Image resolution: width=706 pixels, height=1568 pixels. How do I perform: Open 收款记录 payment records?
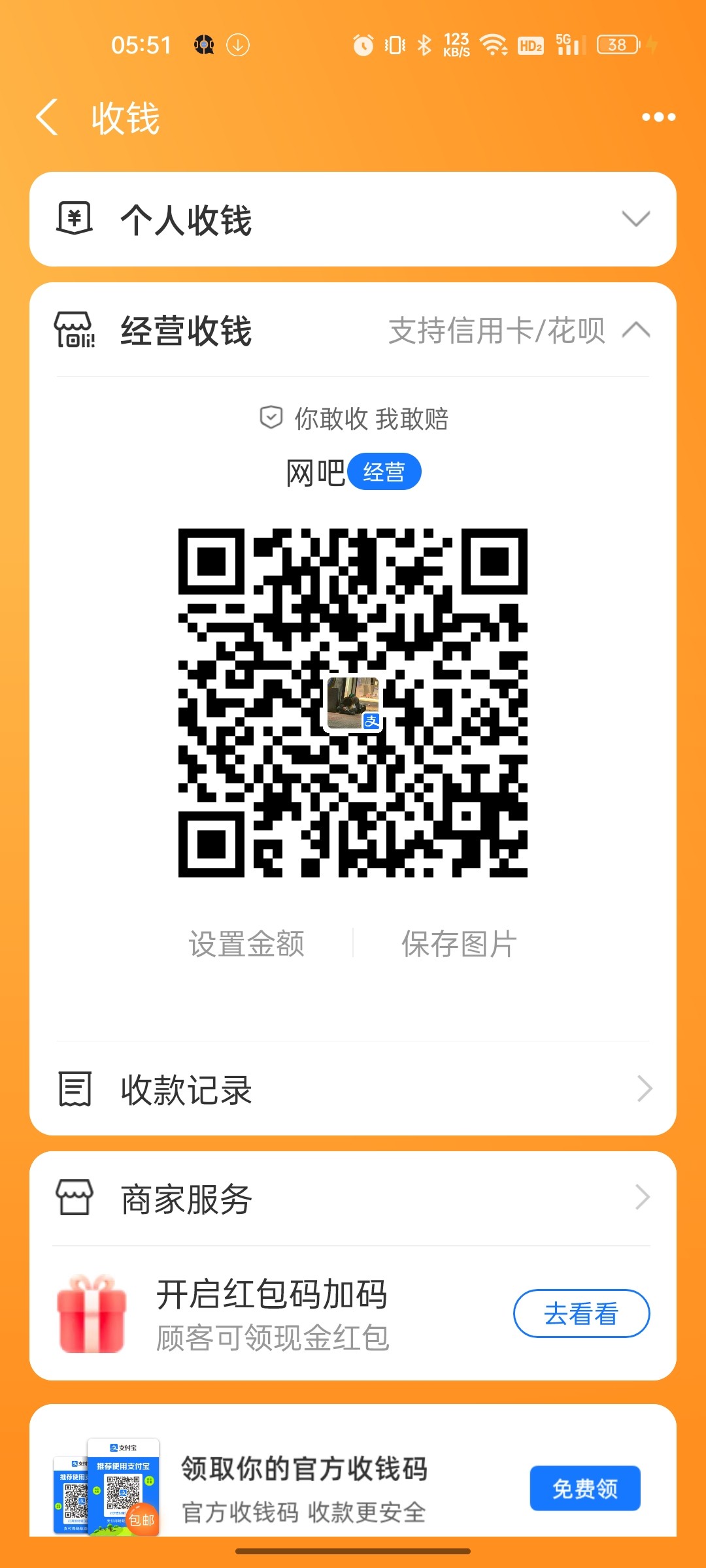353,1089
